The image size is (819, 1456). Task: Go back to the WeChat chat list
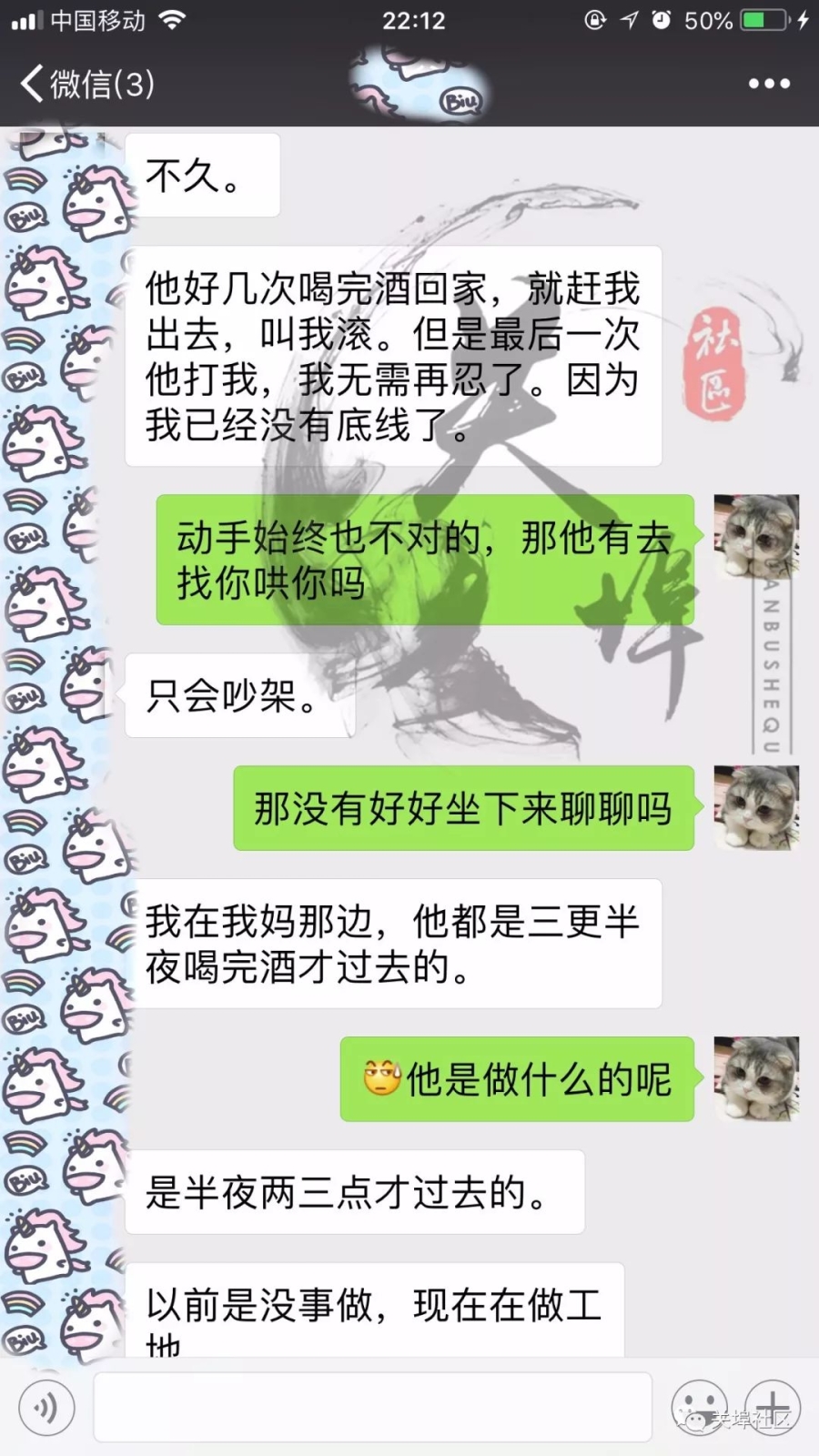click(x=86, y=84)
